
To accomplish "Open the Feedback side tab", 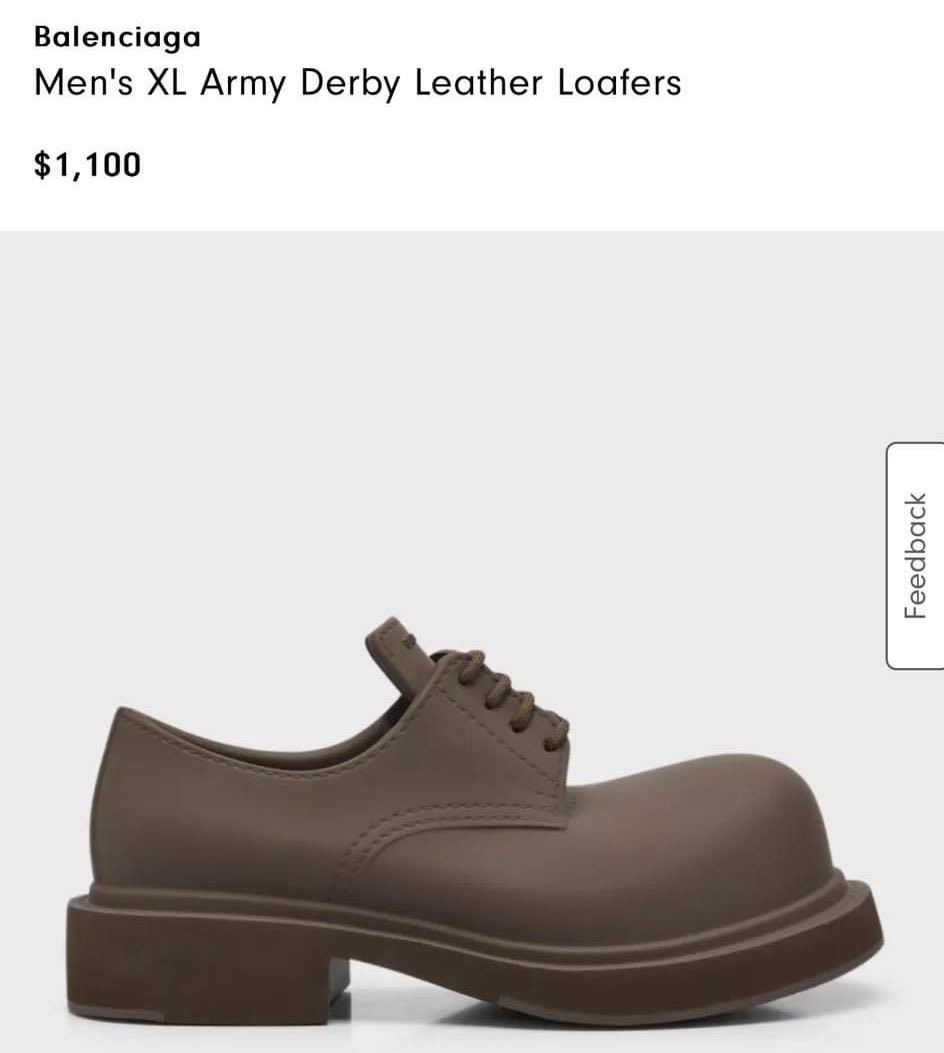I will [915, 556].
